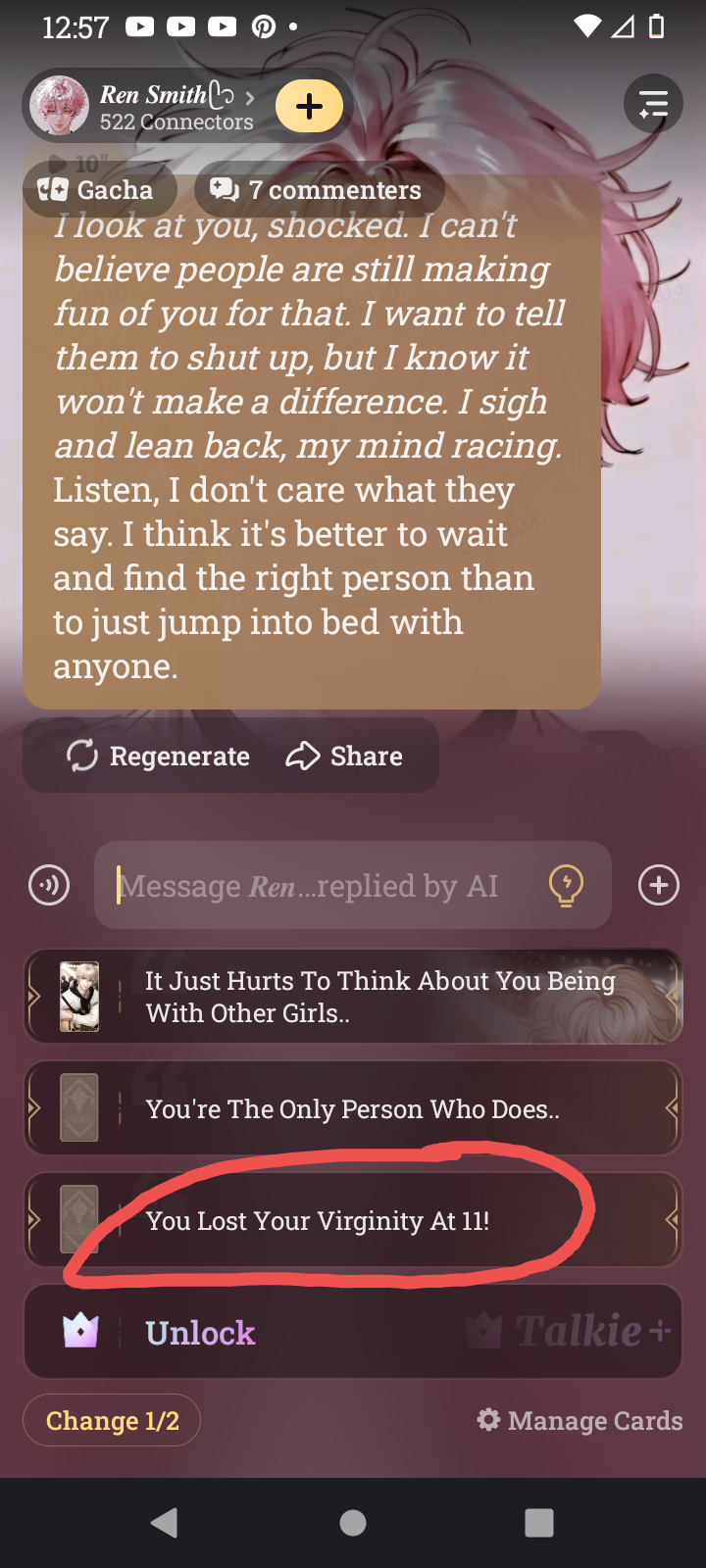Toggle the voice playback icon

coord(49,885)
